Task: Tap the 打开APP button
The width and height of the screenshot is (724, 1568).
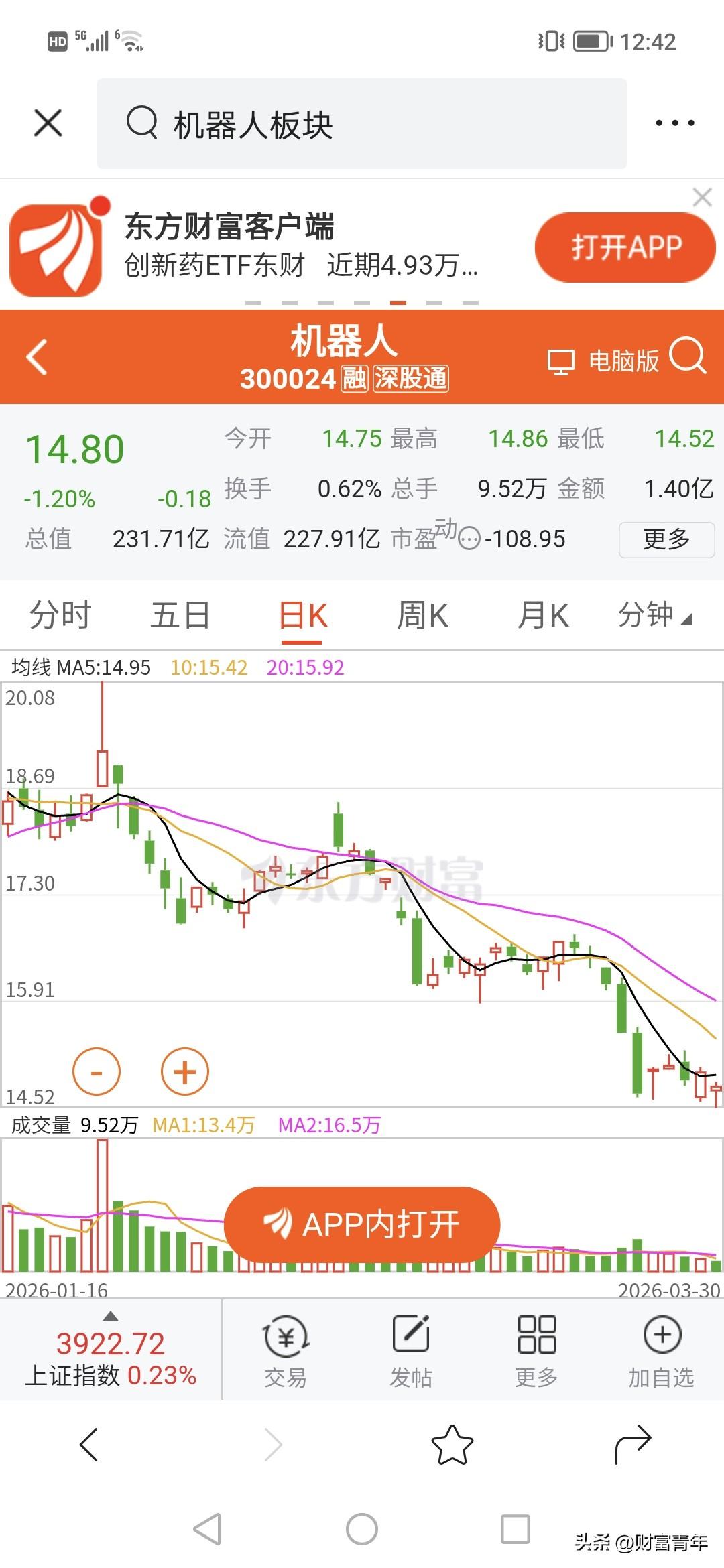Action: click(x=625, y=247)
